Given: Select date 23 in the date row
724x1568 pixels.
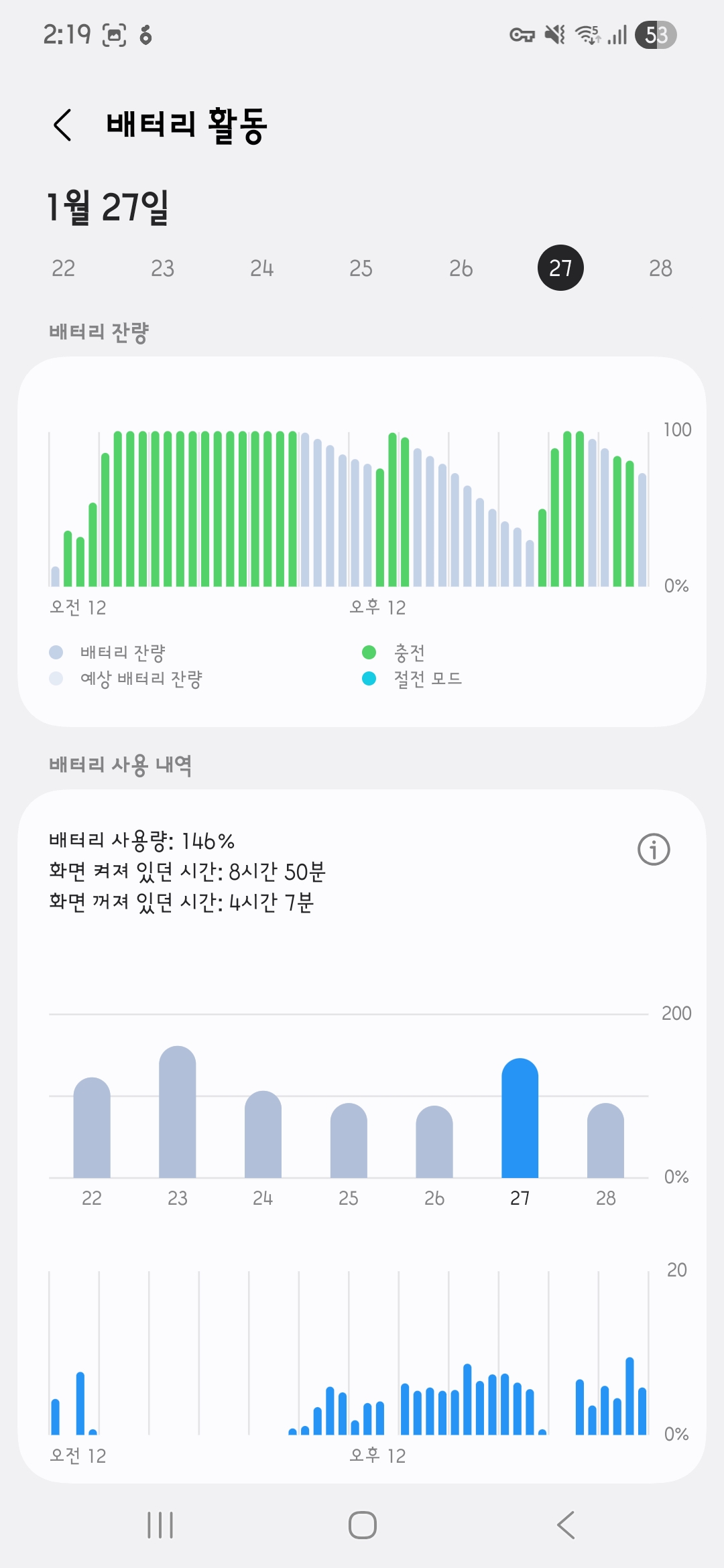Looking at the screenshot, I should point(162,269).
